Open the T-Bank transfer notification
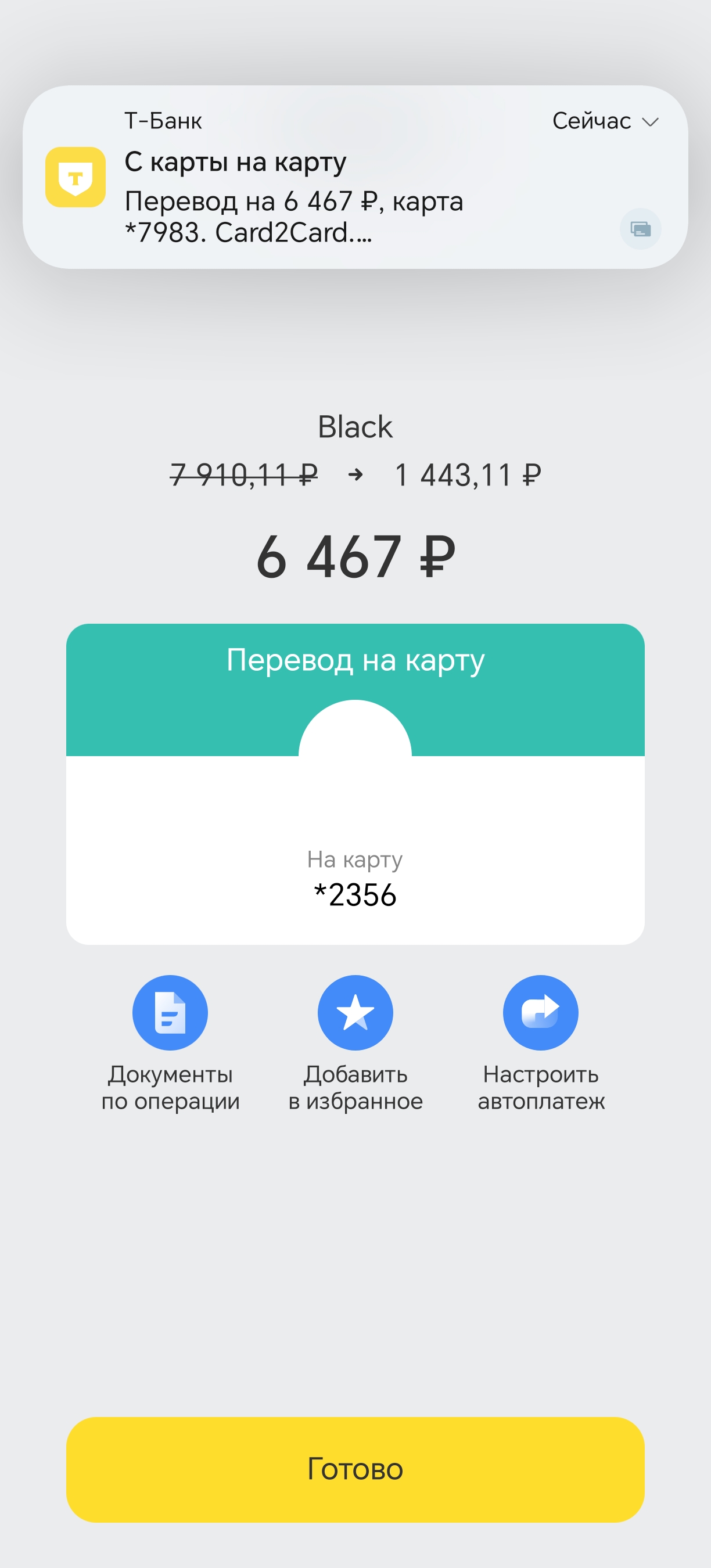711x1568 pixels. pos(355,177)
